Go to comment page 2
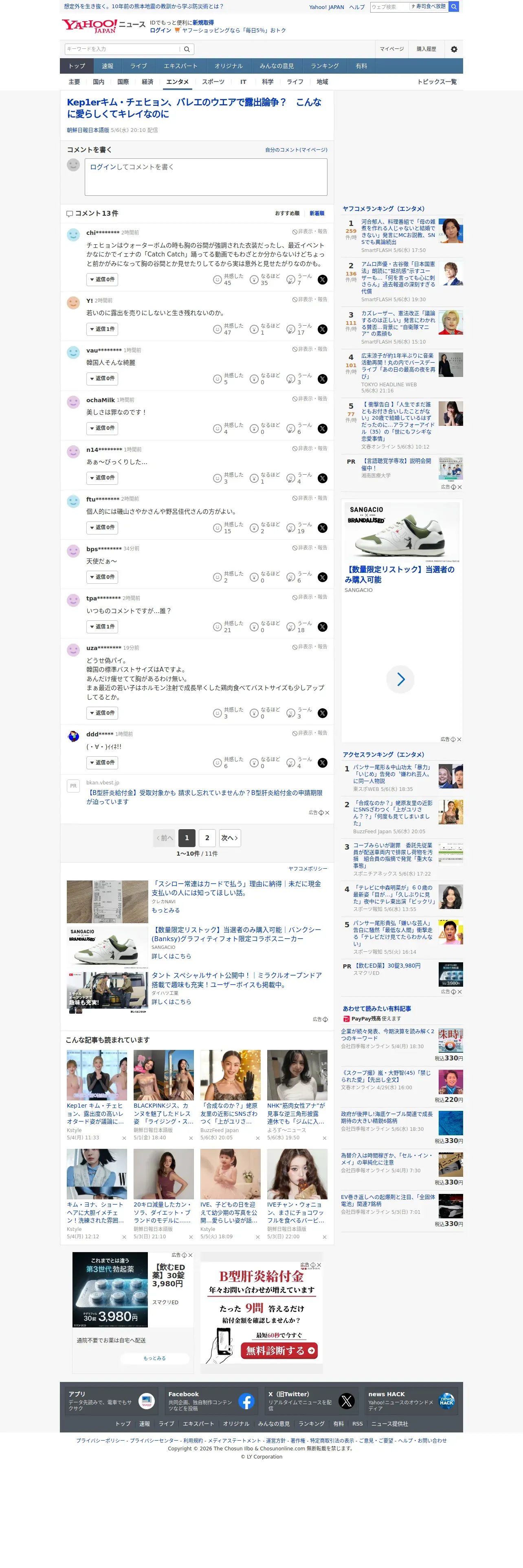 tap(207, 838)
